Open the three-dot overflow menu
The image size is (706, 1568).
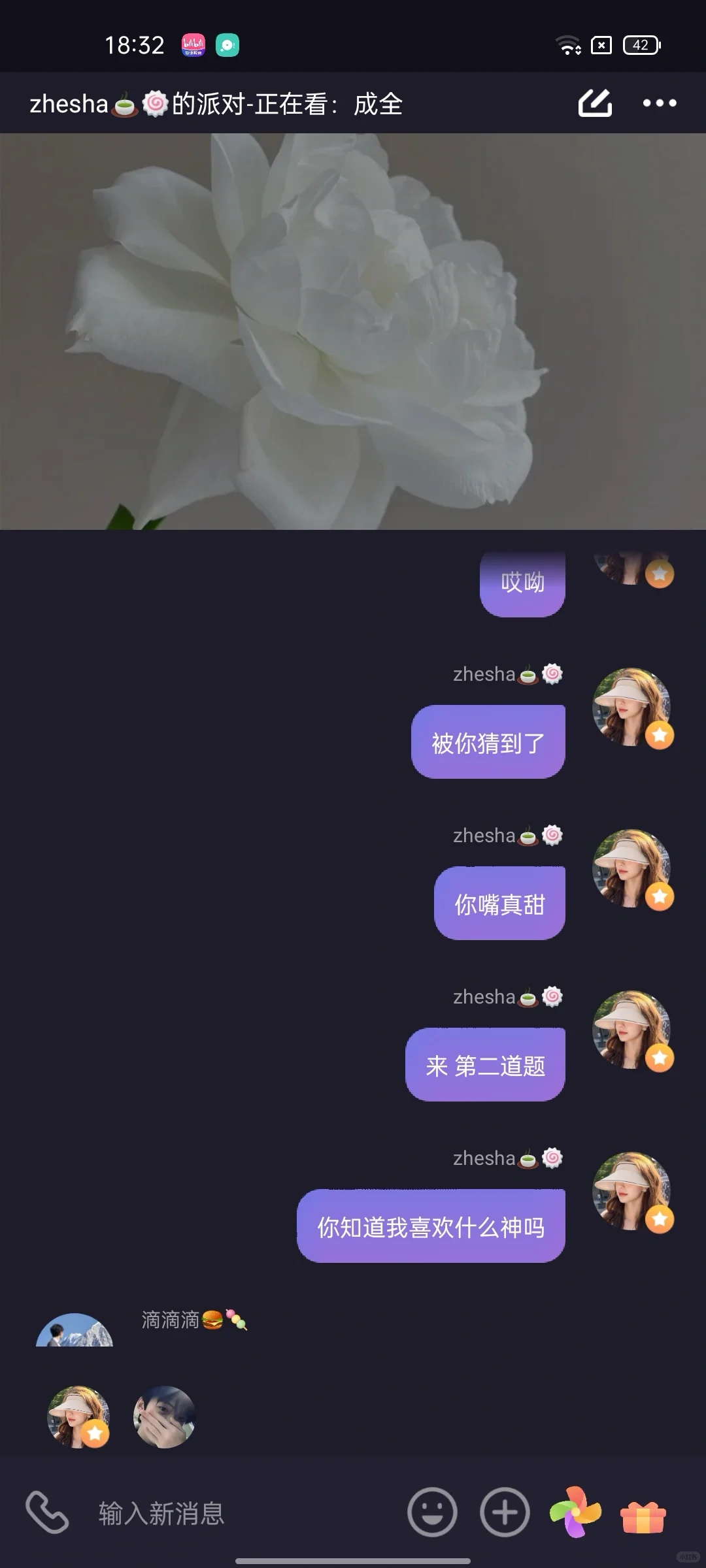660,103
